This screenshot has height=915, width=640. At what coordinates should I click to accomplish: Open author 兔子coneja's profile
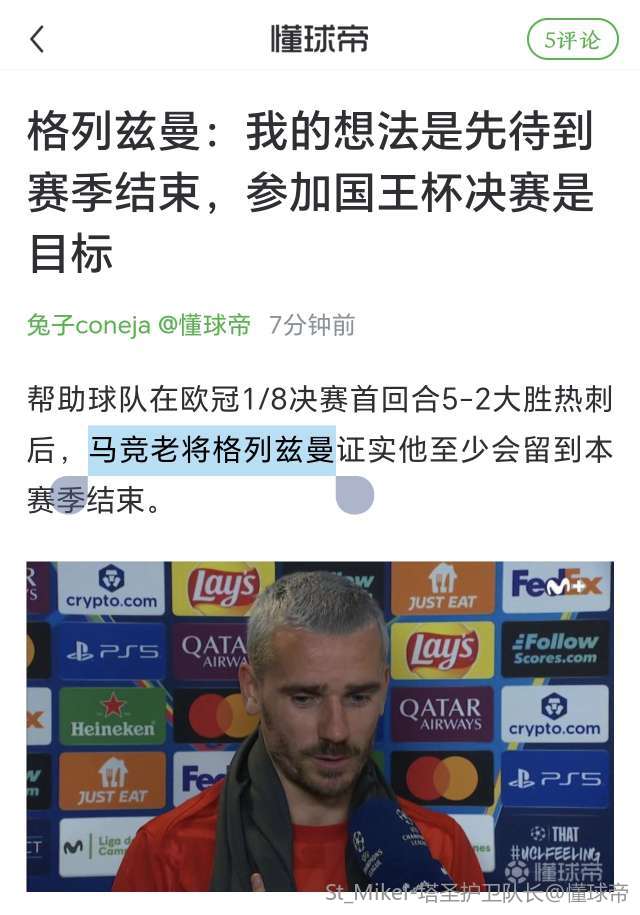[89, 325]
